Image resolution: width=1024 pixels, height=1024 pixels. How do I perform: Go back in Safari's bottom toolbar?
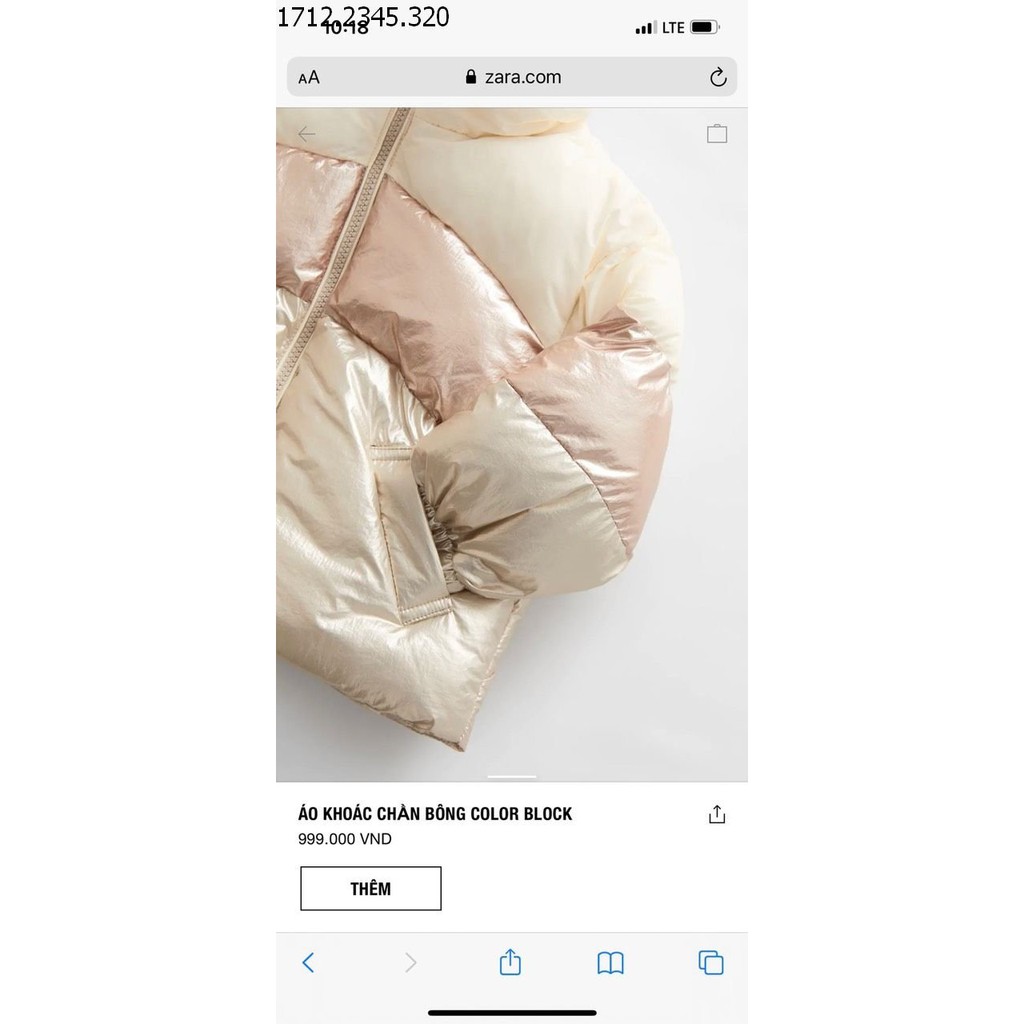coord(308,962)
